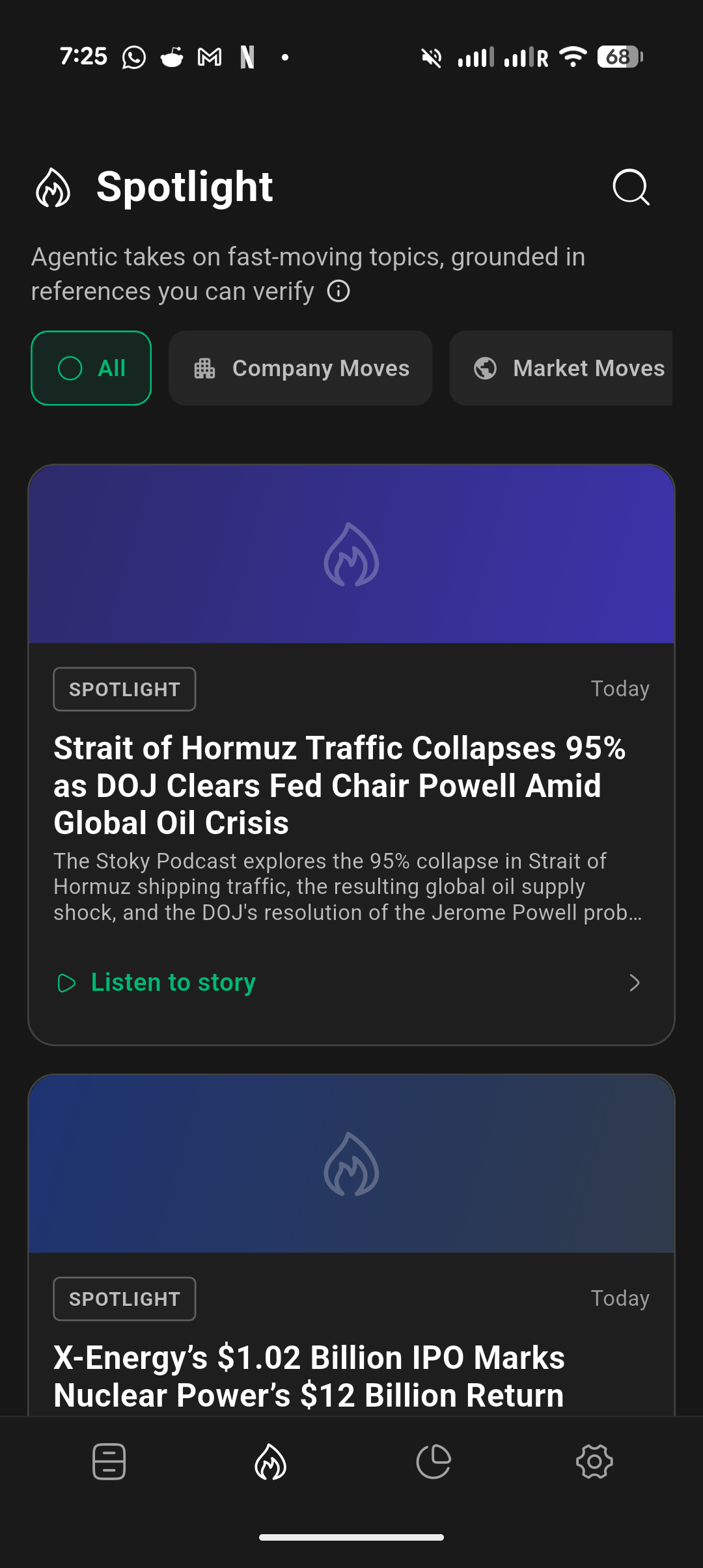Enable the Company Moves filter chip
The image size is (703, 1568).
coord(300,368)
